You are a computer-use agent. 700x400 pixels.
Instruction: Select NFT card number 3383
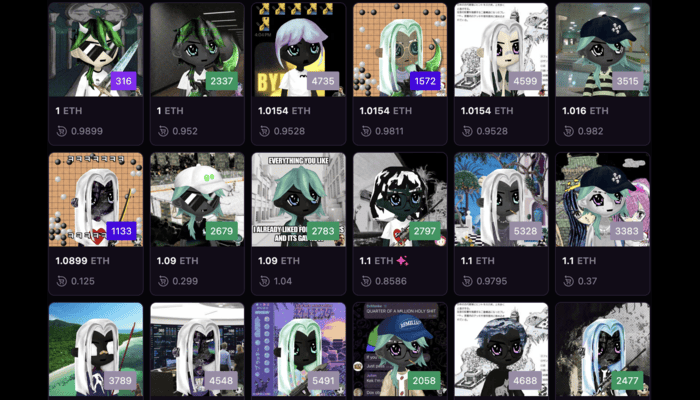click(602, 198)
